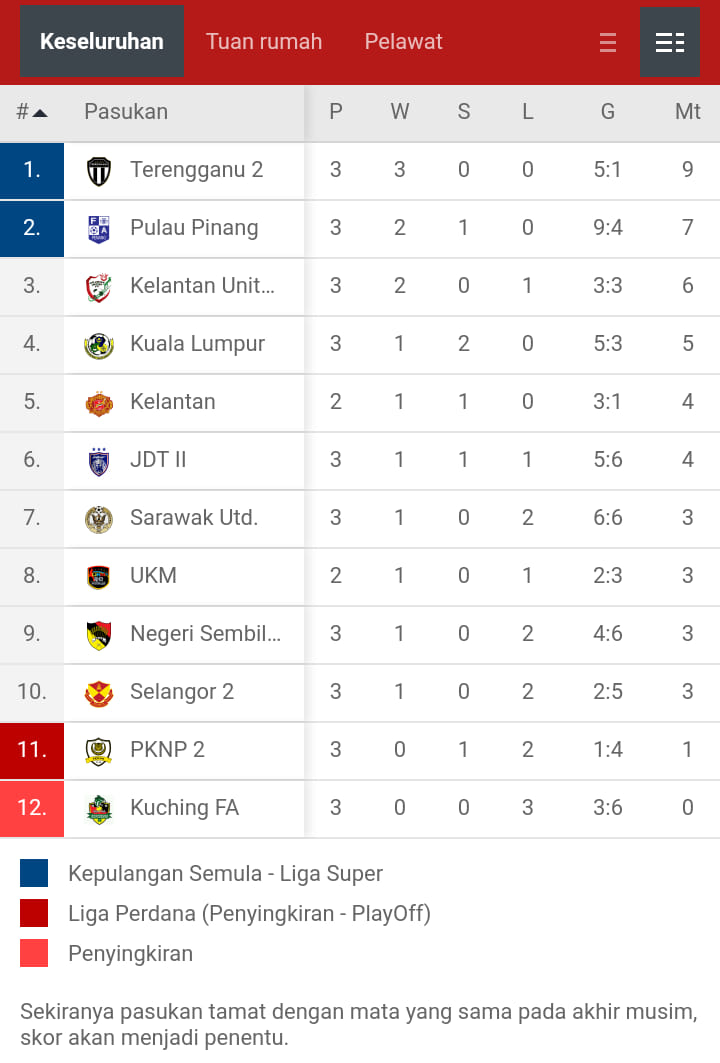Sort the table by the # rank column
The image size is (720, 1063).
tap(32, 112)
